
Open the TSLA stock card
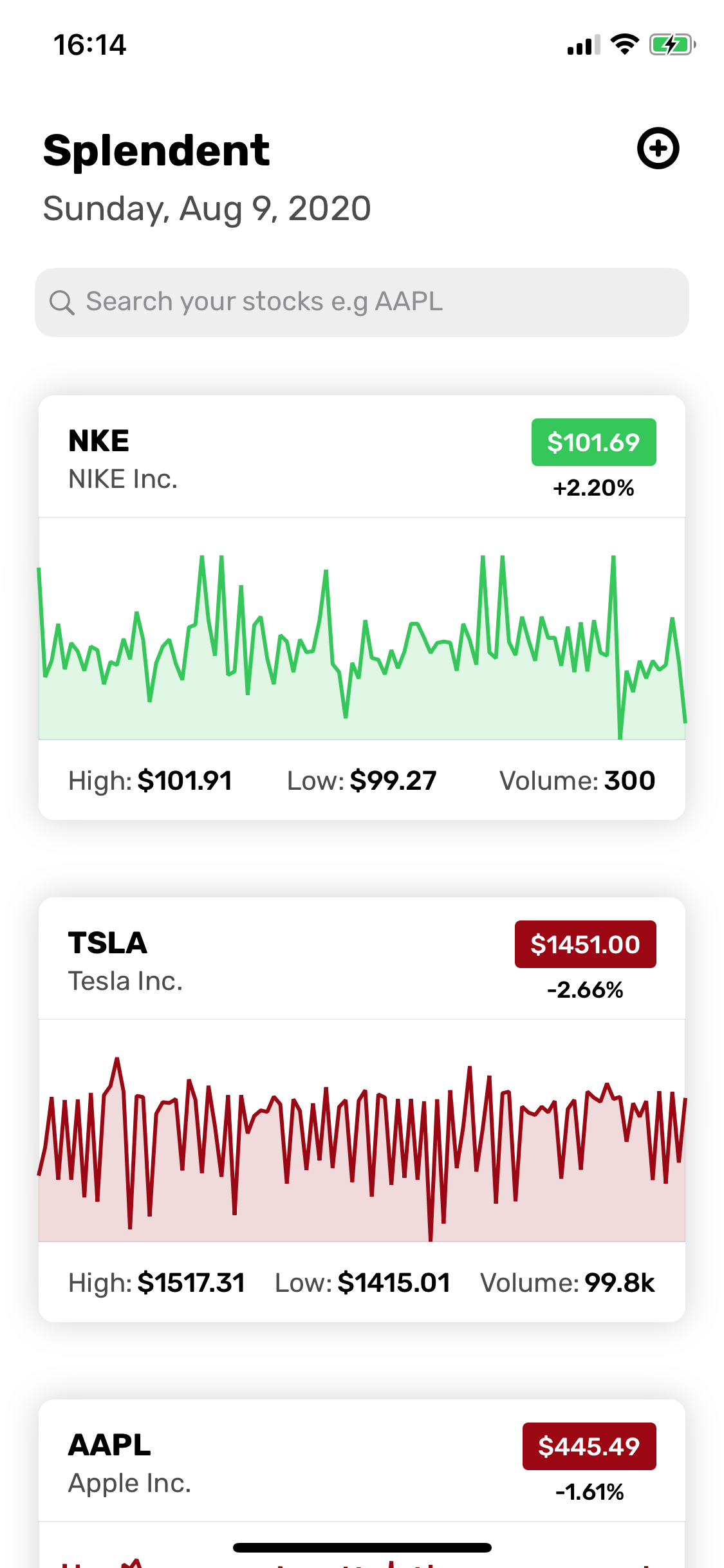click(x=362, y=1110)
